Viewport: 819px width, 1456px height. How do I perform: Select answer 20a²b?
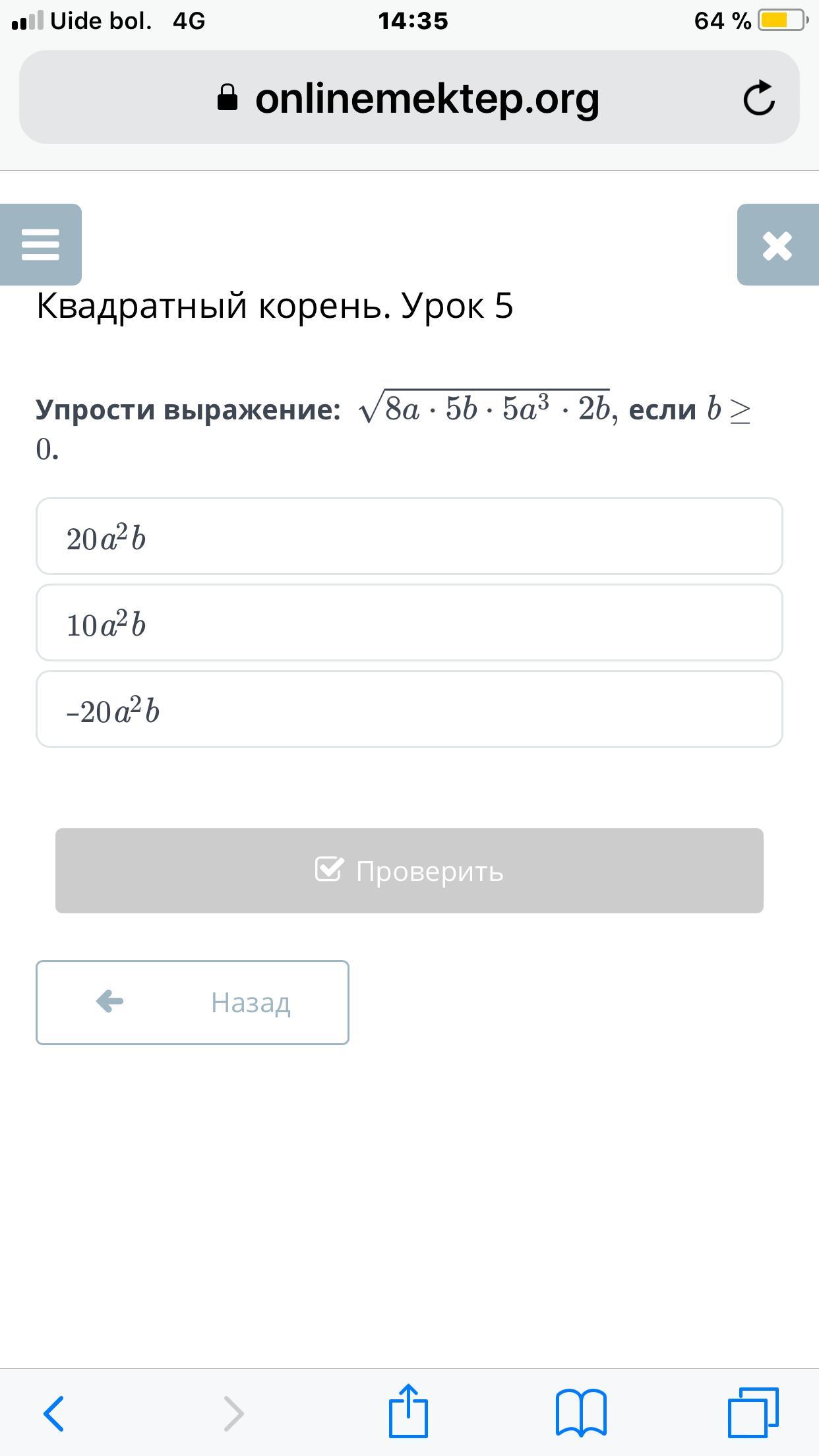click(409, 536)
